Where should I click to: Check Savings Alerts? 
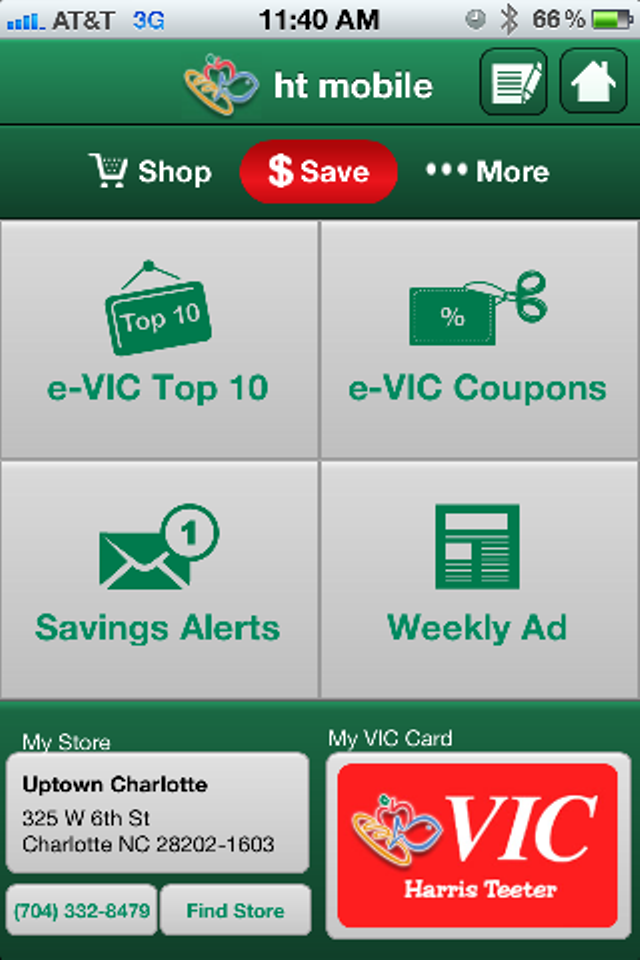[159, 580]
